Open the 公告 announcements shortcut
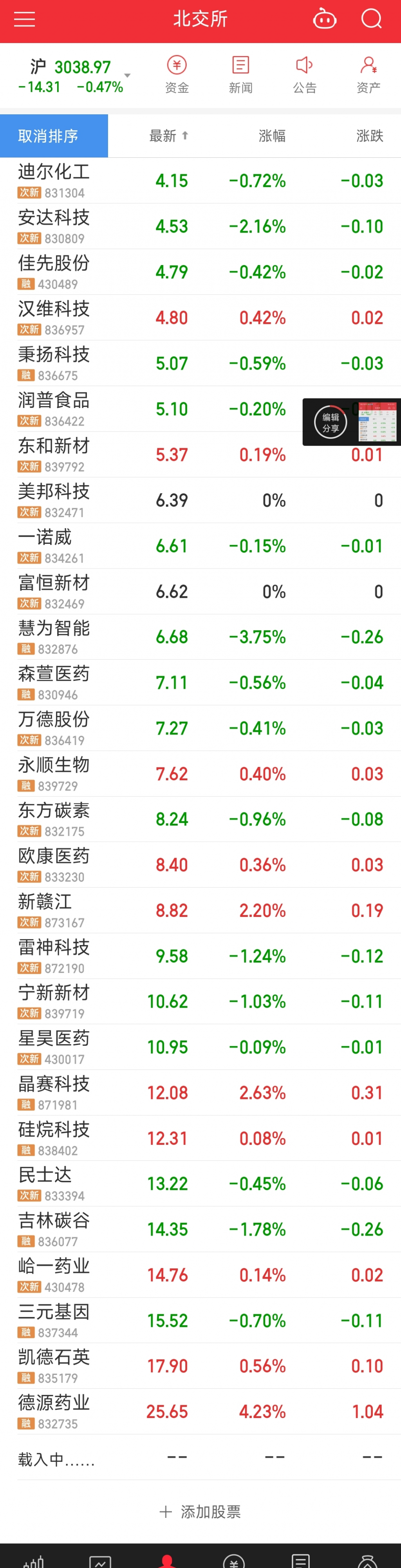The width and height of the screenshot is (401, 1568). (x=304, y=75)
